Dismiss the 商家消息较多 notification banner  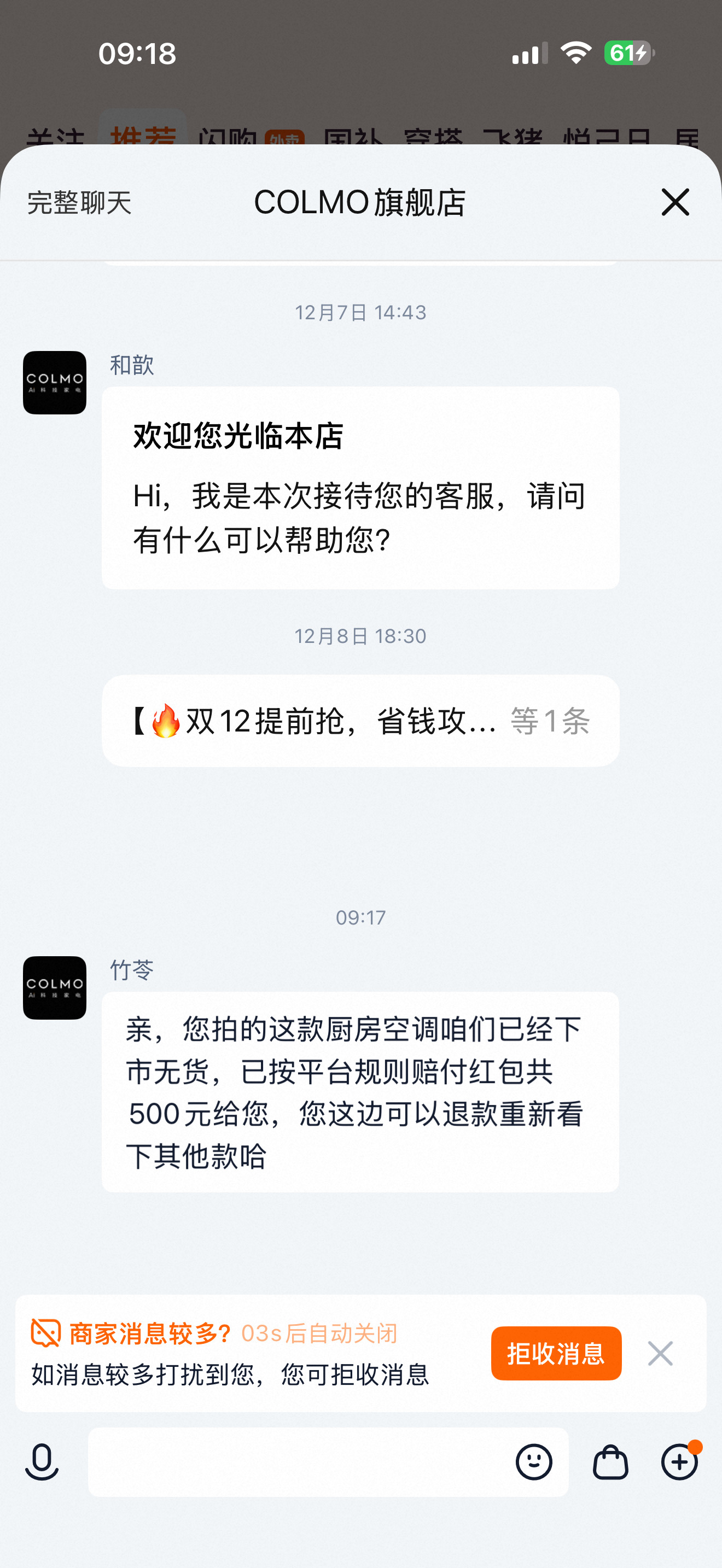tap(660, 1353)
